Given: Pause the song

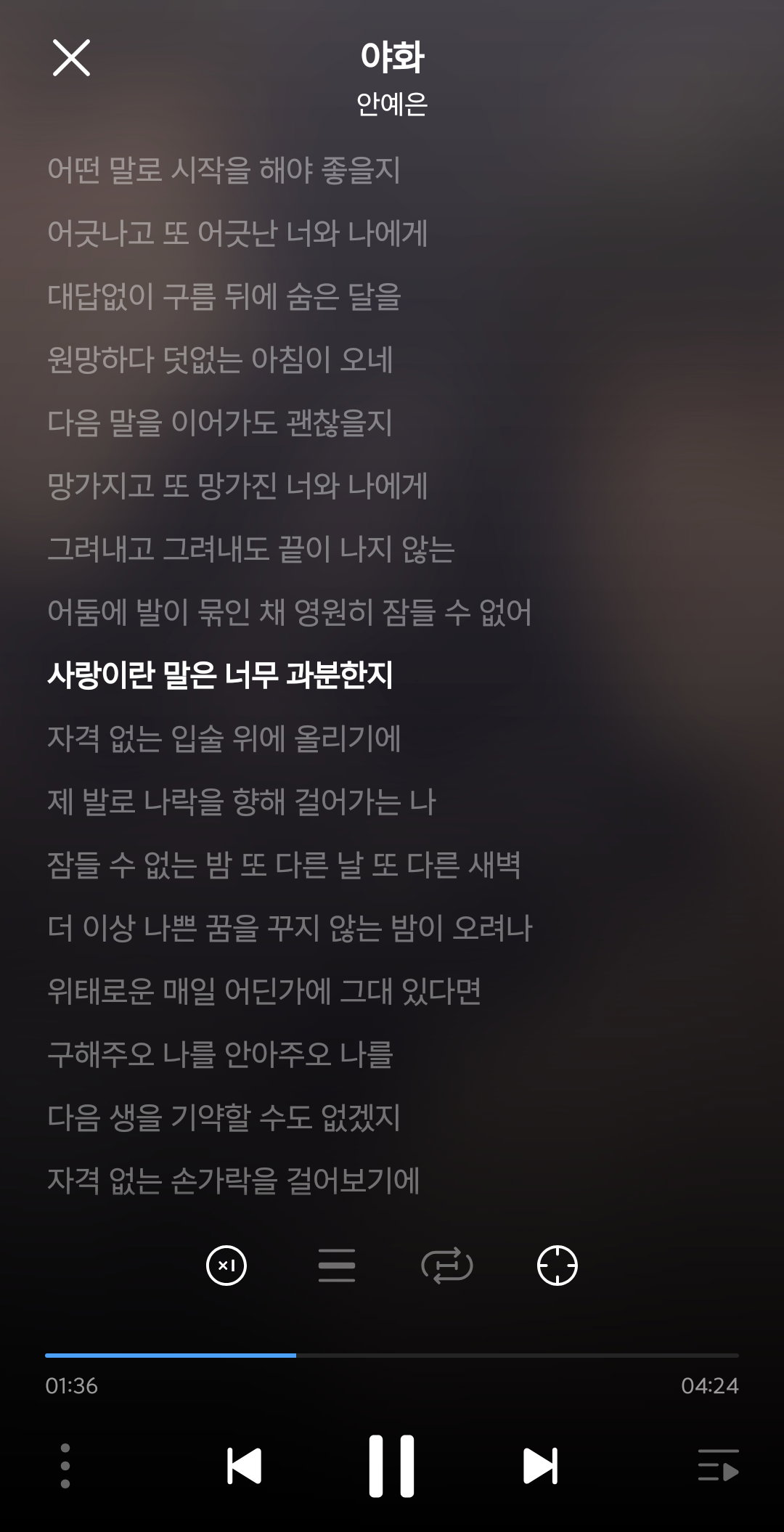Looking at the screenshot, I should pyautogui.click(x=391, y=1466).
